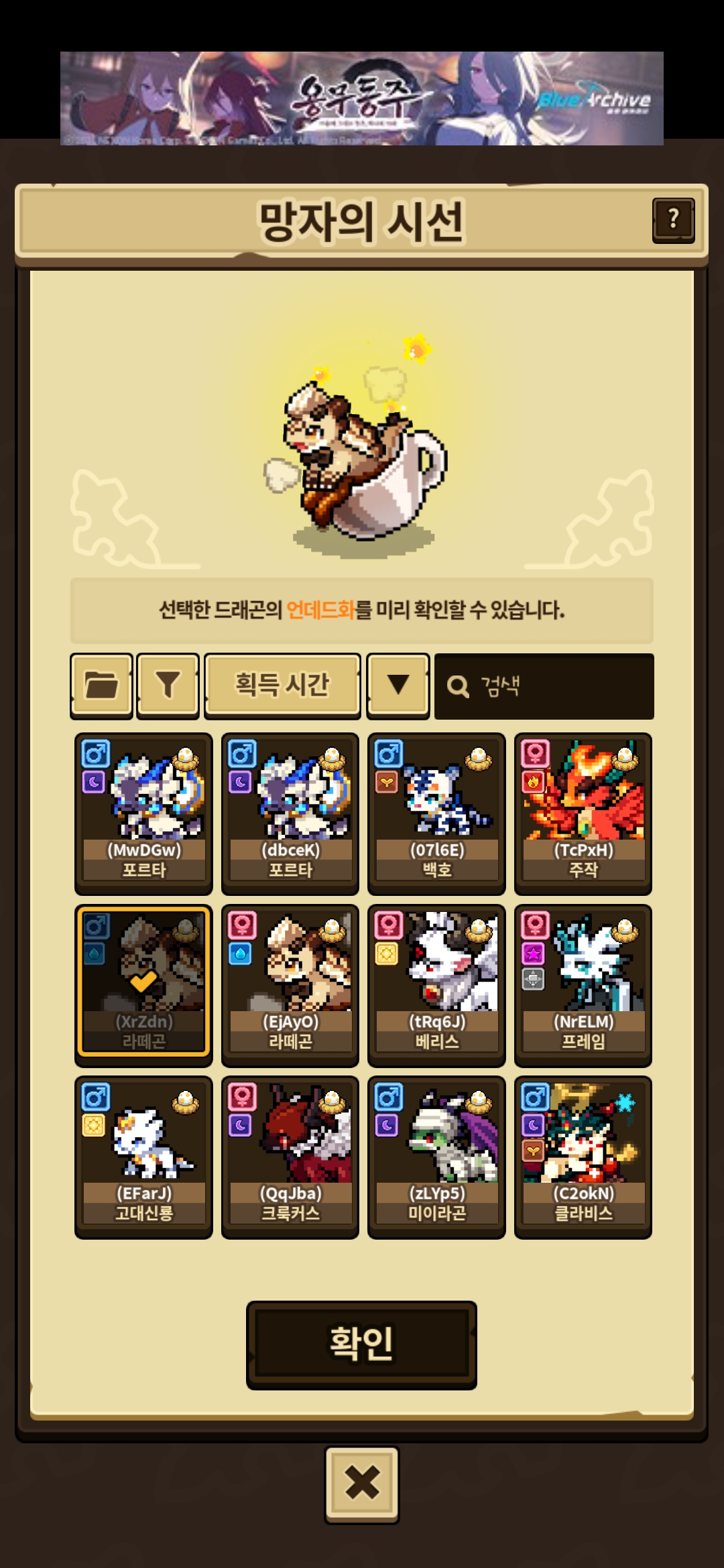
Task: Choose the 미이라곤 dragon card
Action: [436, 1157]
